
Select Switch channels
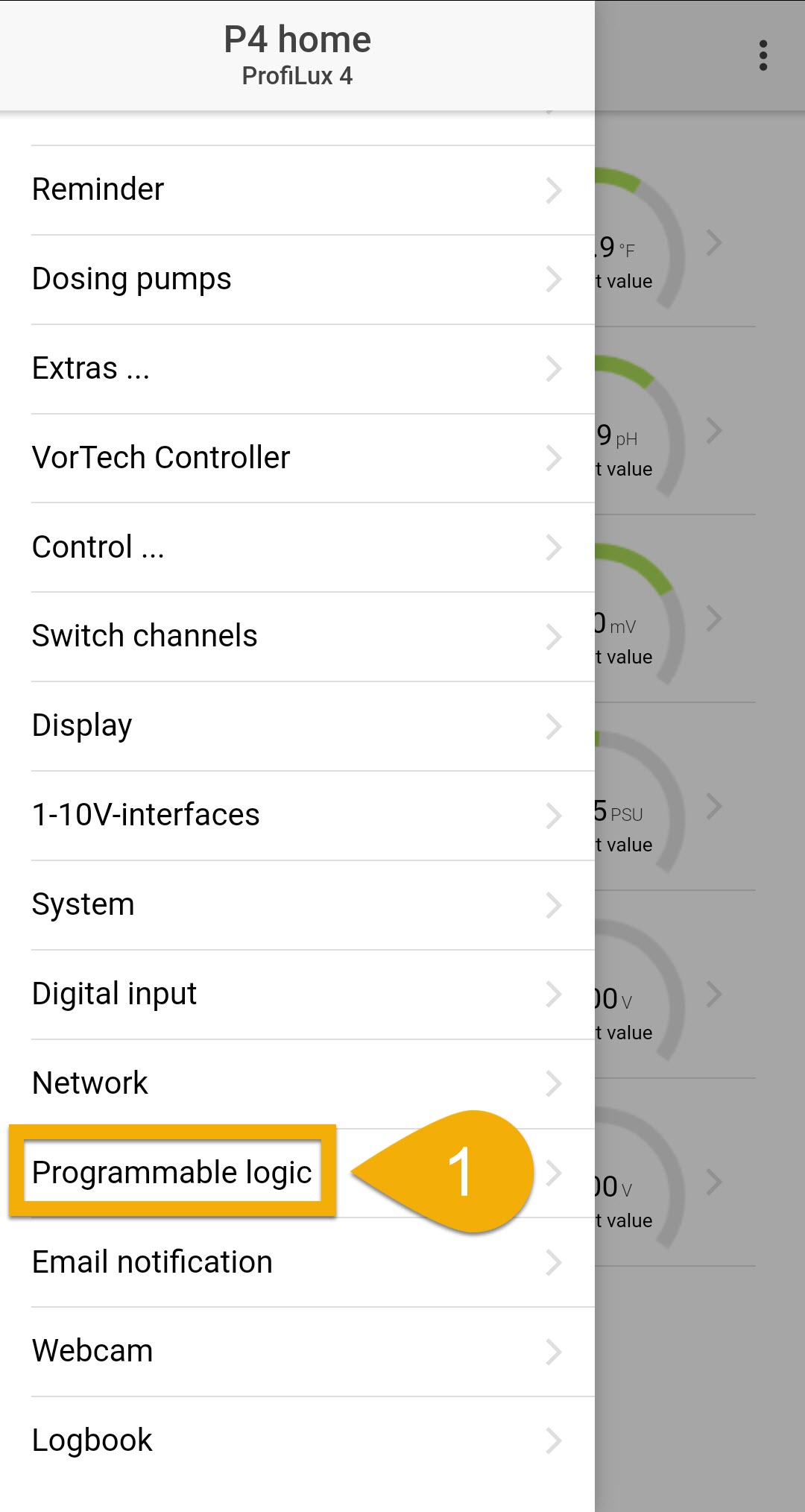tap(297, 637)
